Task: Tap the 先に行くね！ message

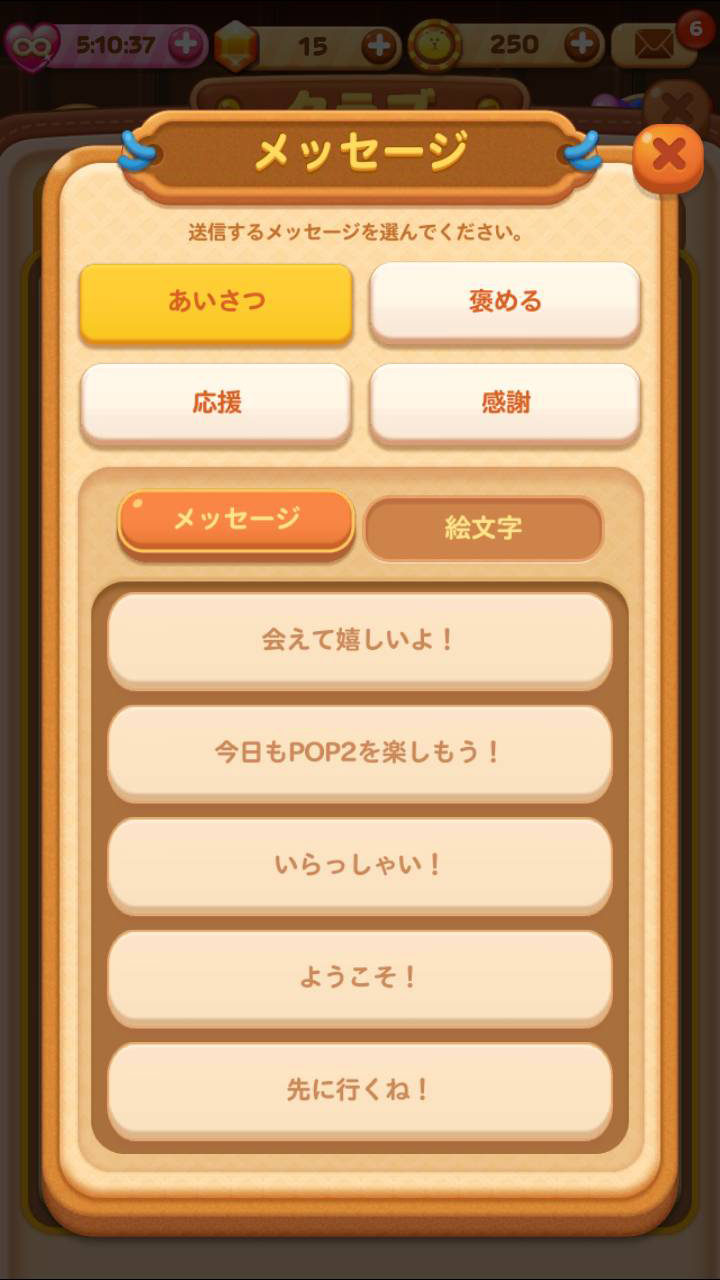Action: [359, 1090]
